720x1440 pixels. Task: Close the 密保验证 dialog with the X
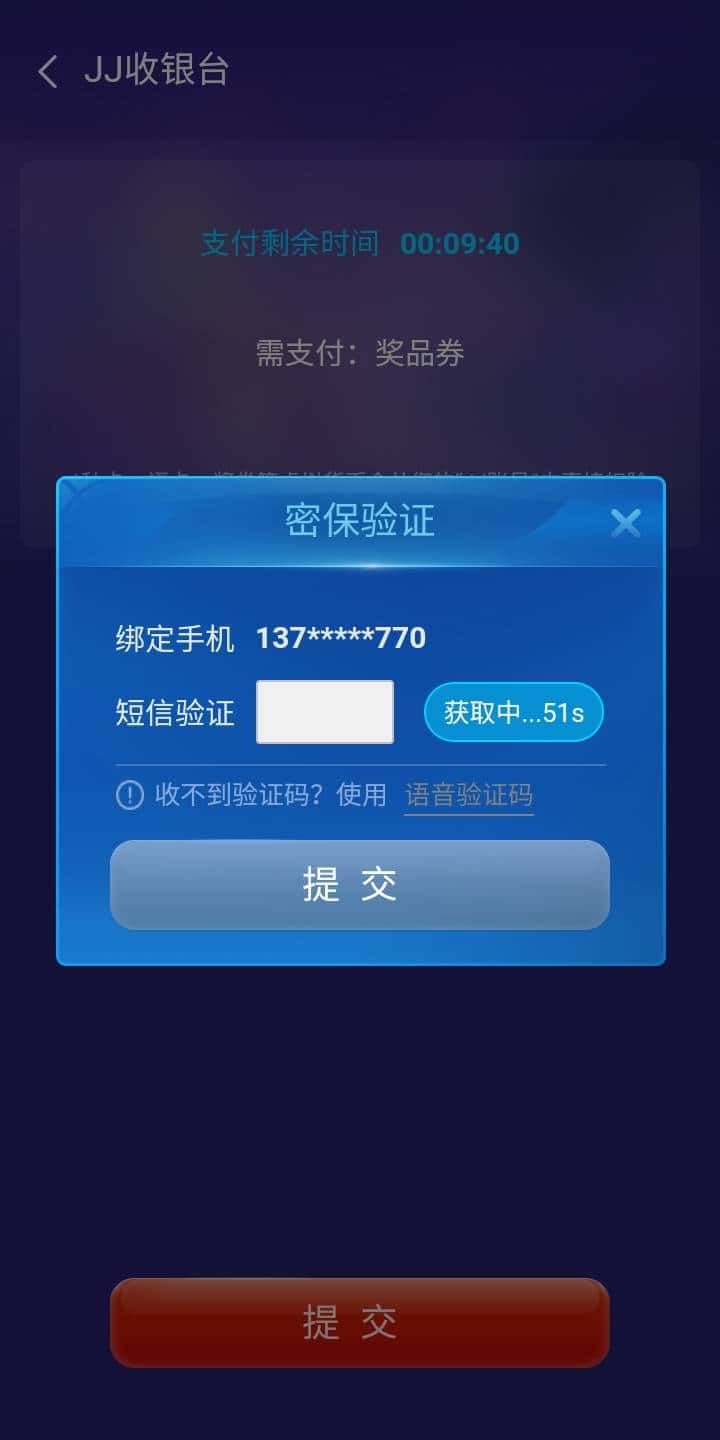pyautogui.click(x=627, y=523)
